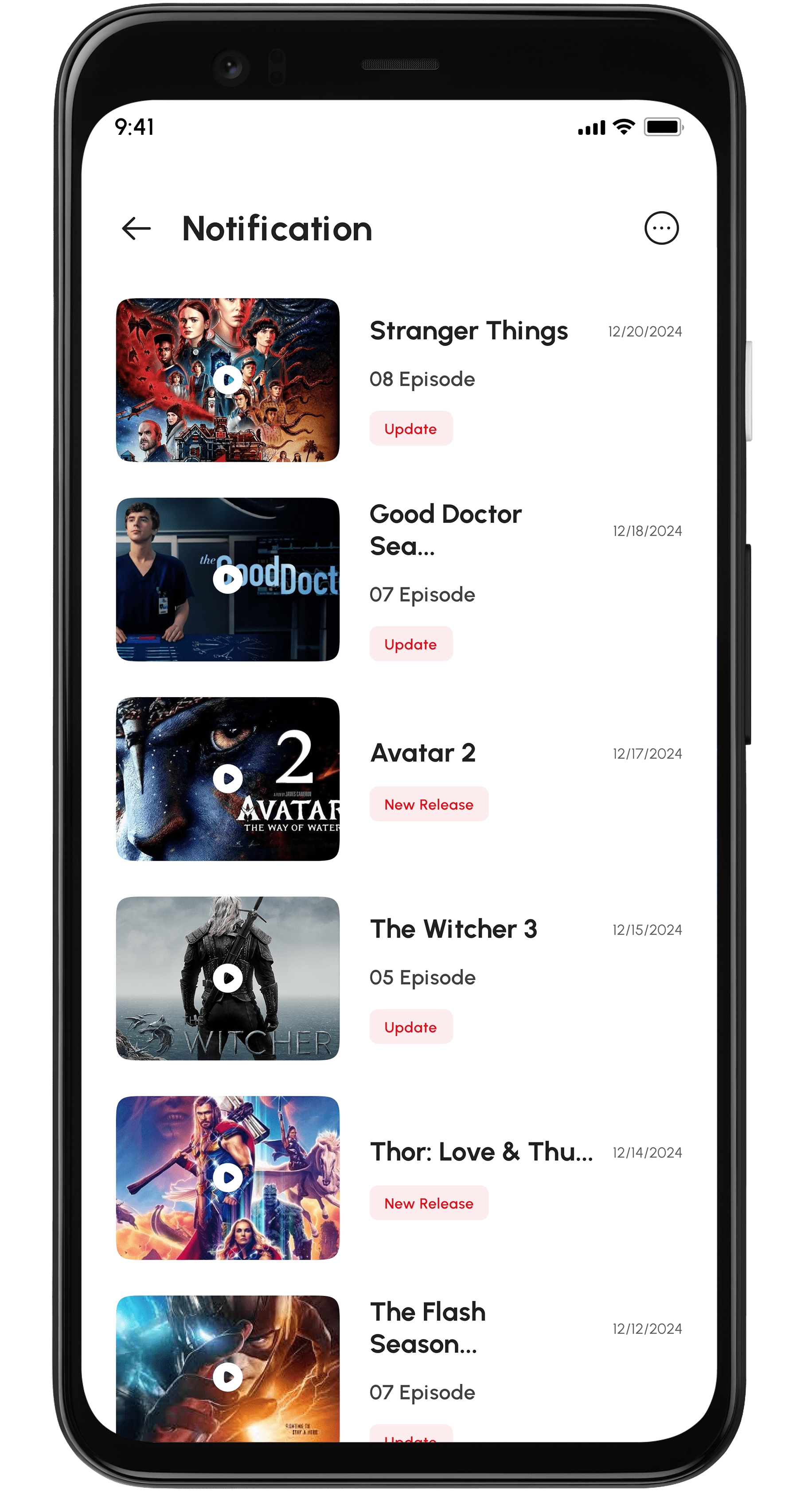Tap New Release badge under Avatar 2
Viewport: 812px width, 1503px height.
[429, 804]
